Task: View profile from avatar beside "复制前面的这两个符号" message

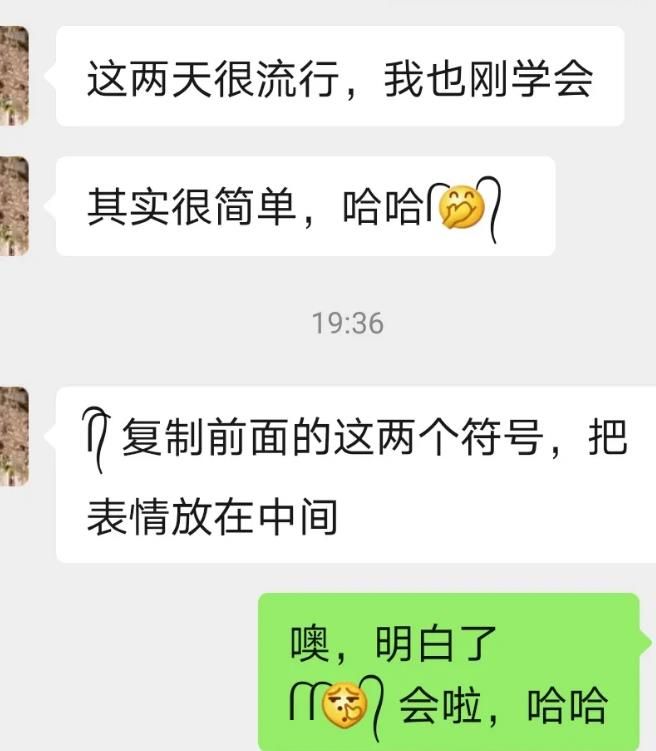Action: (x=13, y=437)
